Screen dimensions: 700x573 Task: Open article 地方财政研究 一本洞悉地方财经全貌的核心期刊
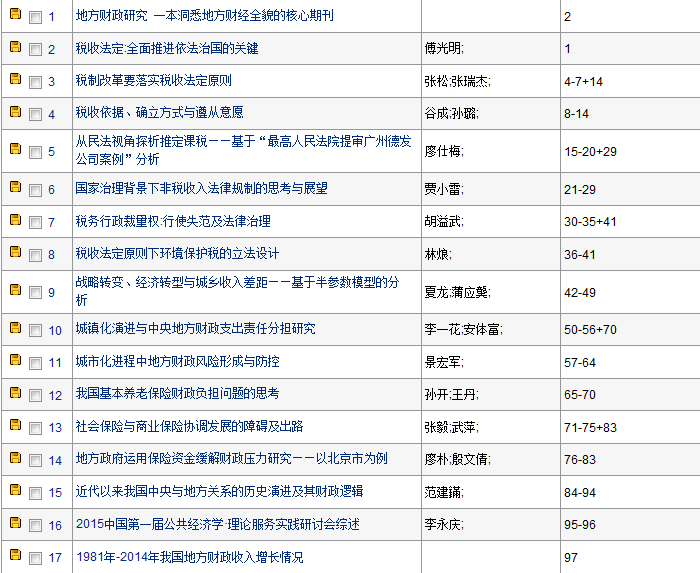tap(204, 16)
